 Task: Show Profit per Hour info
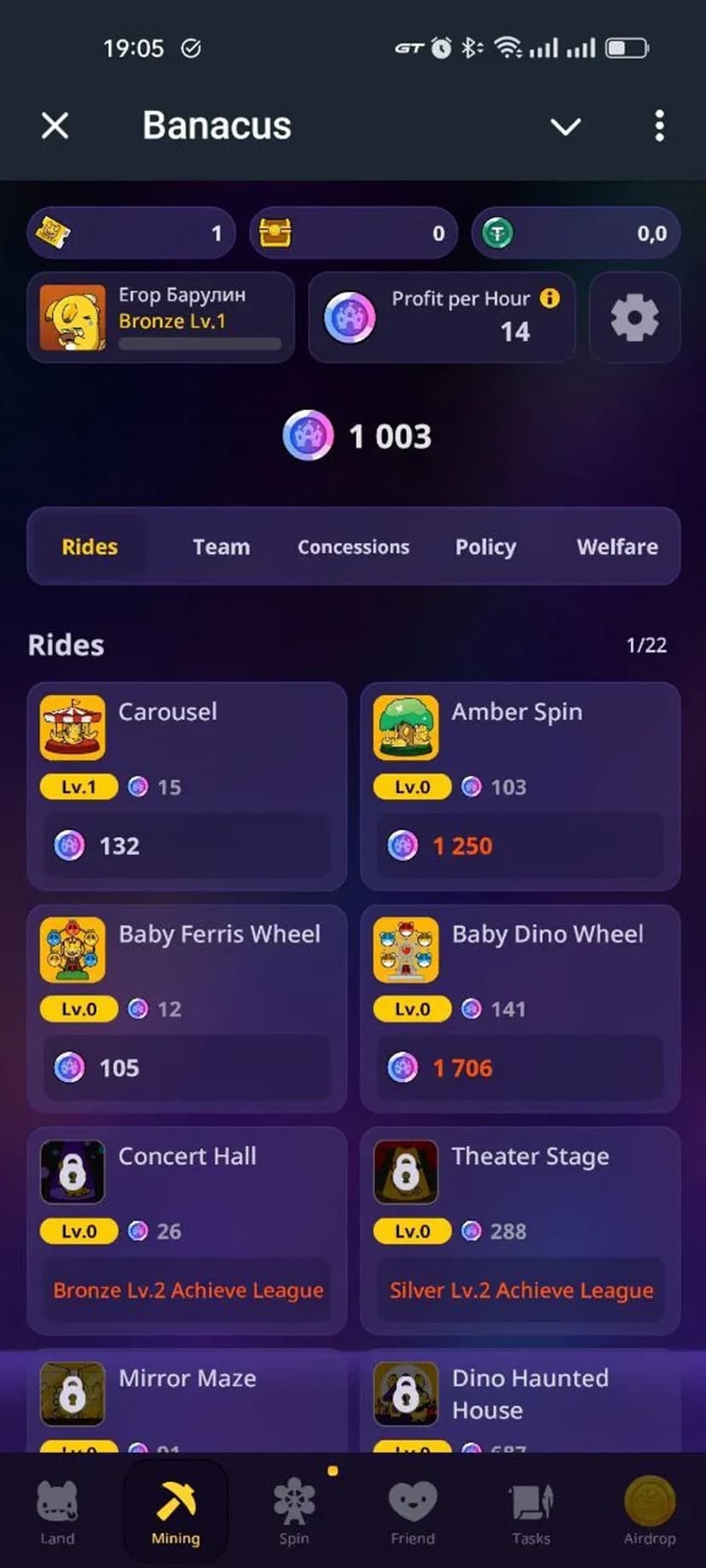point(551,298)
